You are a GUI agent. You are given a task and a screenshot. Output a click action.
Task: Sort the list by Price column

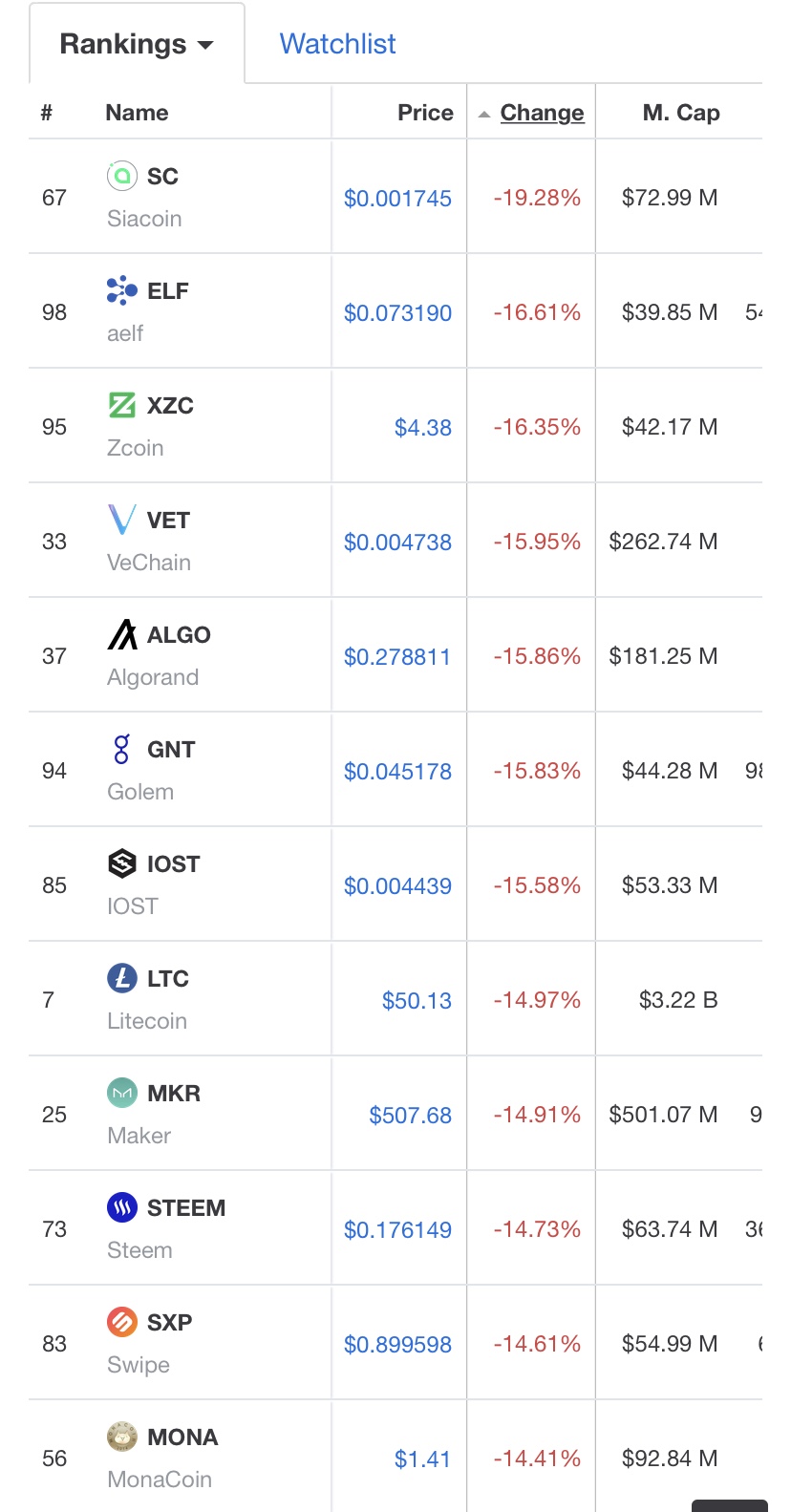pyautogui.click(x=425, y=113)
